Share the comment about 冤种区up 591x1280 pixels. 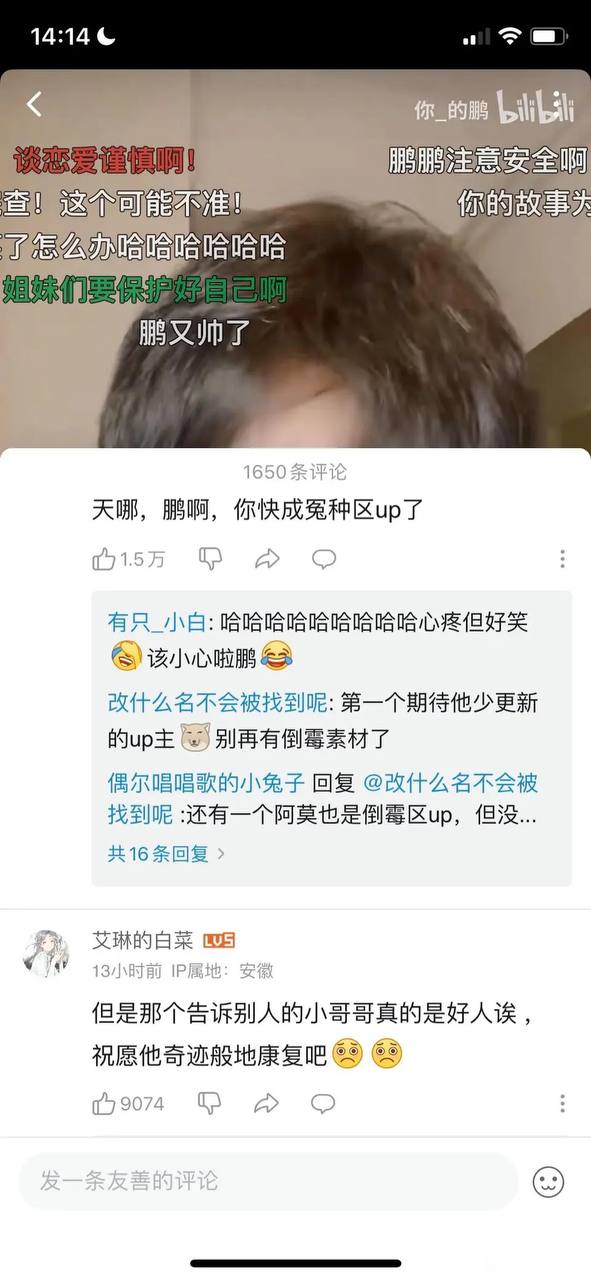(x=267, y=559)
